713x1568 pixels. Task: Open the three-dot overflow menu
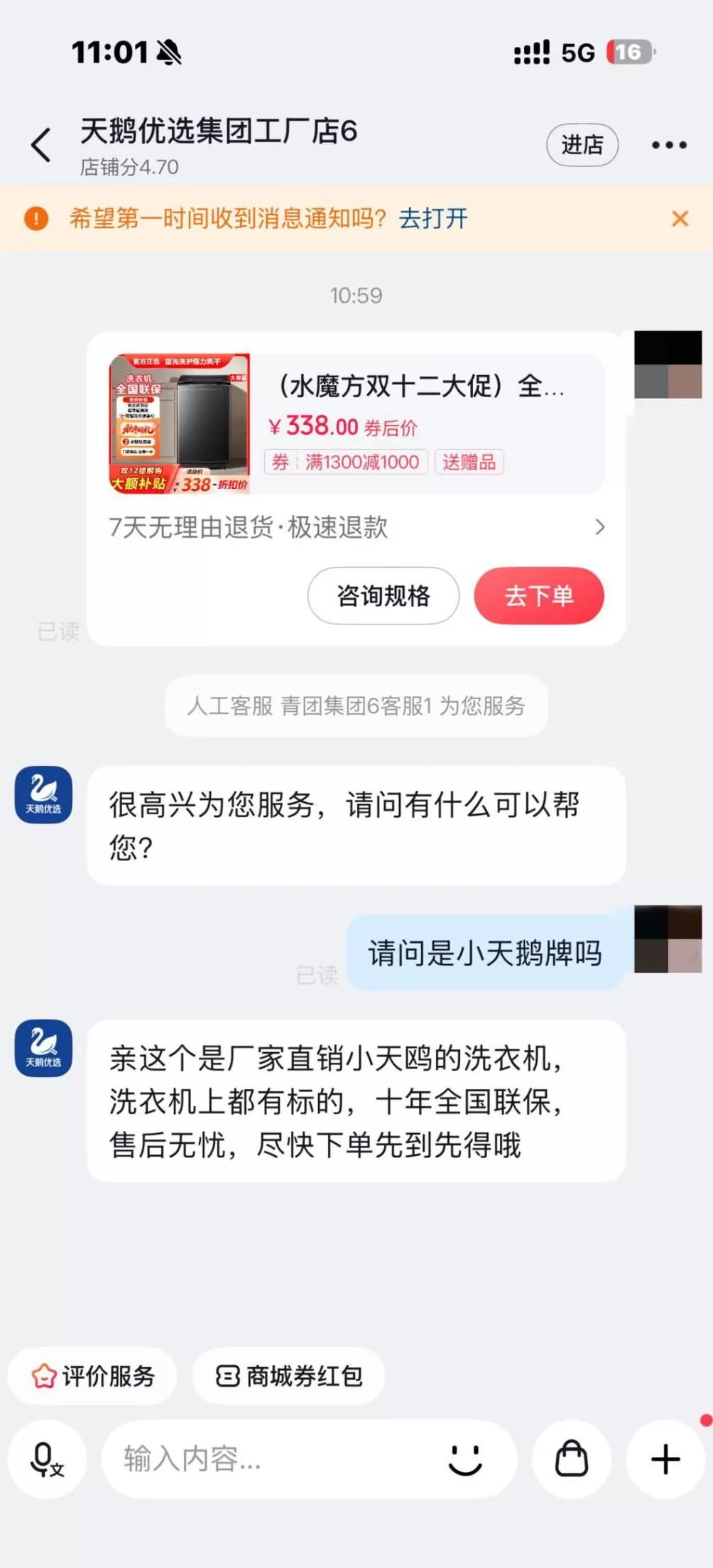(x=668, y=144)
